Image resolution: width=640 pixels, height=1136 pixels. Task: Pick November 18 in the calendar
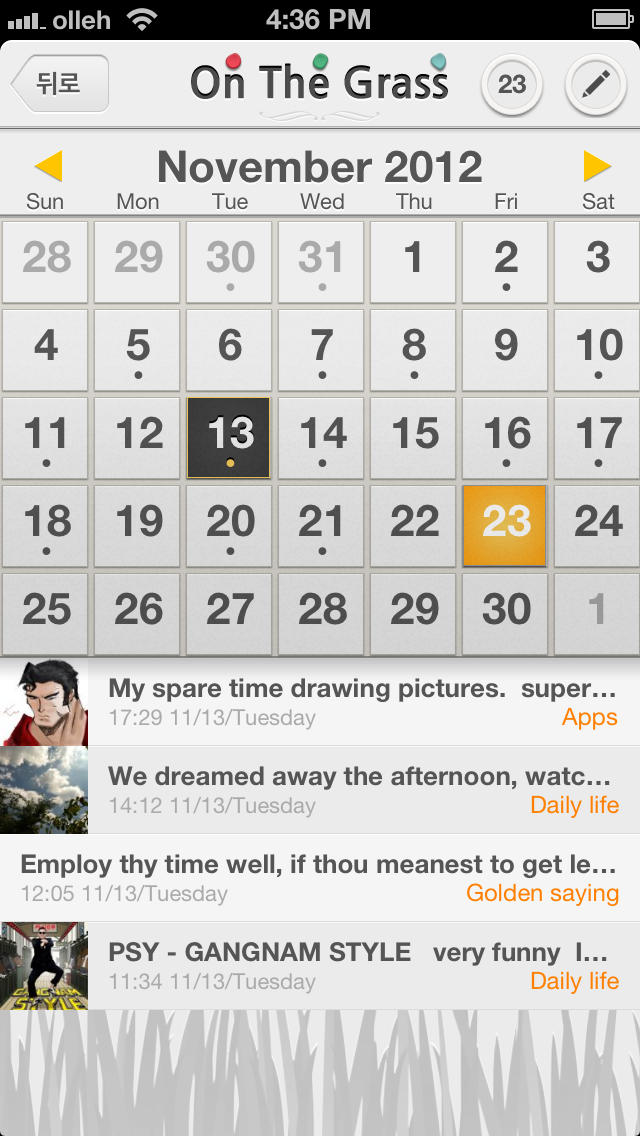[x=45, y=526]
